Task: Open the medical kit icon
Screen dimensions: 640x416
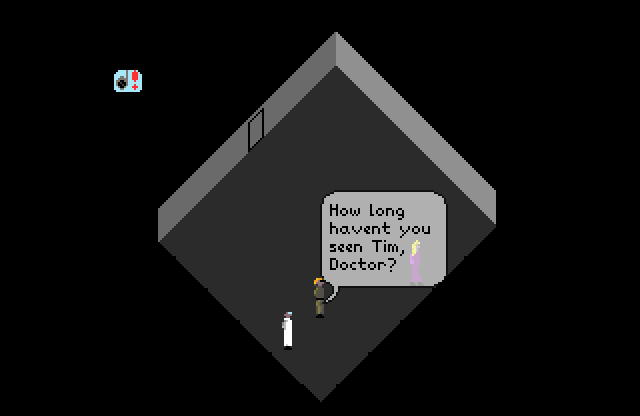Action: click(x=128, y=81)
